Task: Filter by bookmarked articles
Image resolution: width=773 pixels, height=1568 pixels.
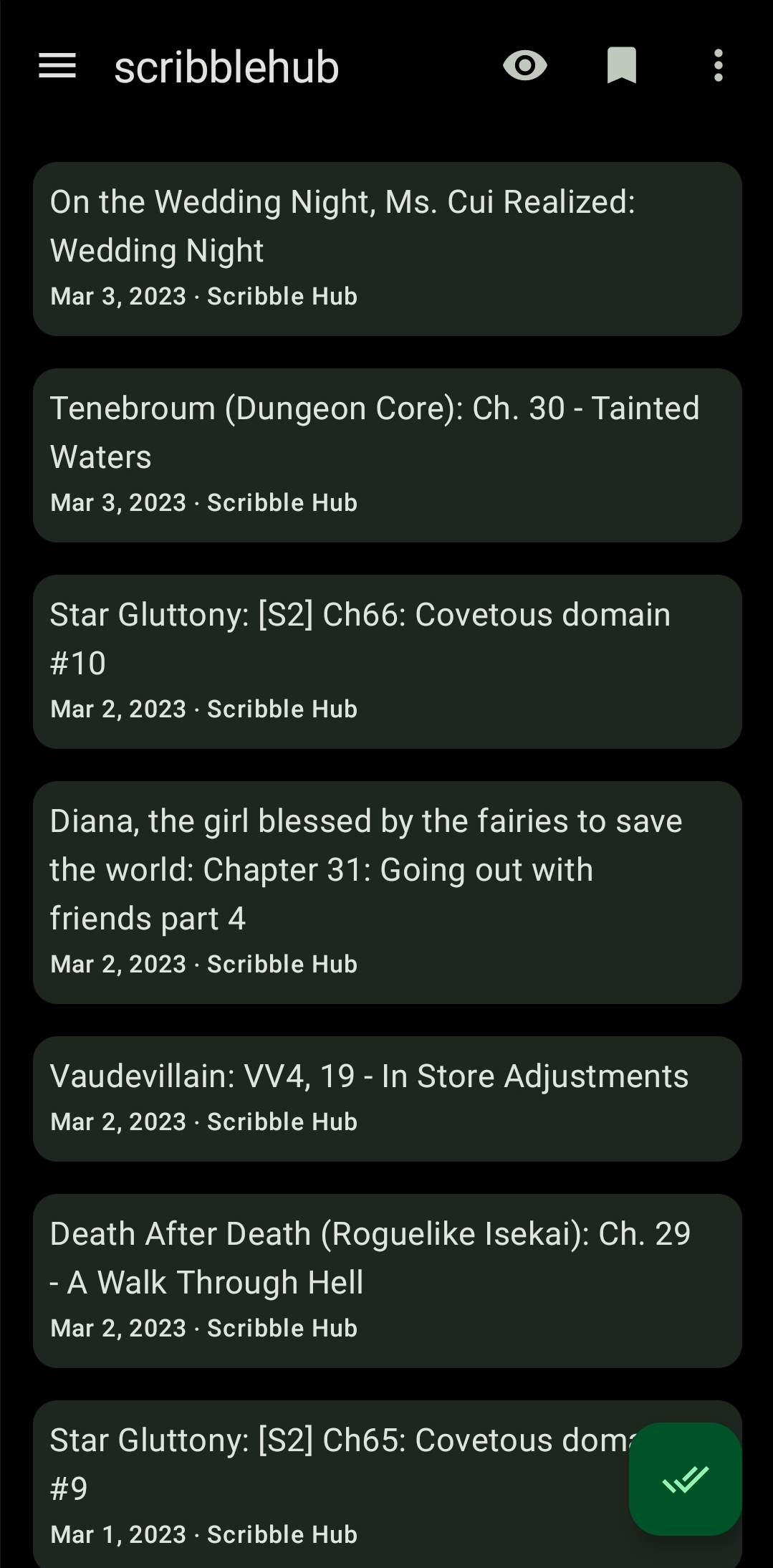Action: coord(622,67)
